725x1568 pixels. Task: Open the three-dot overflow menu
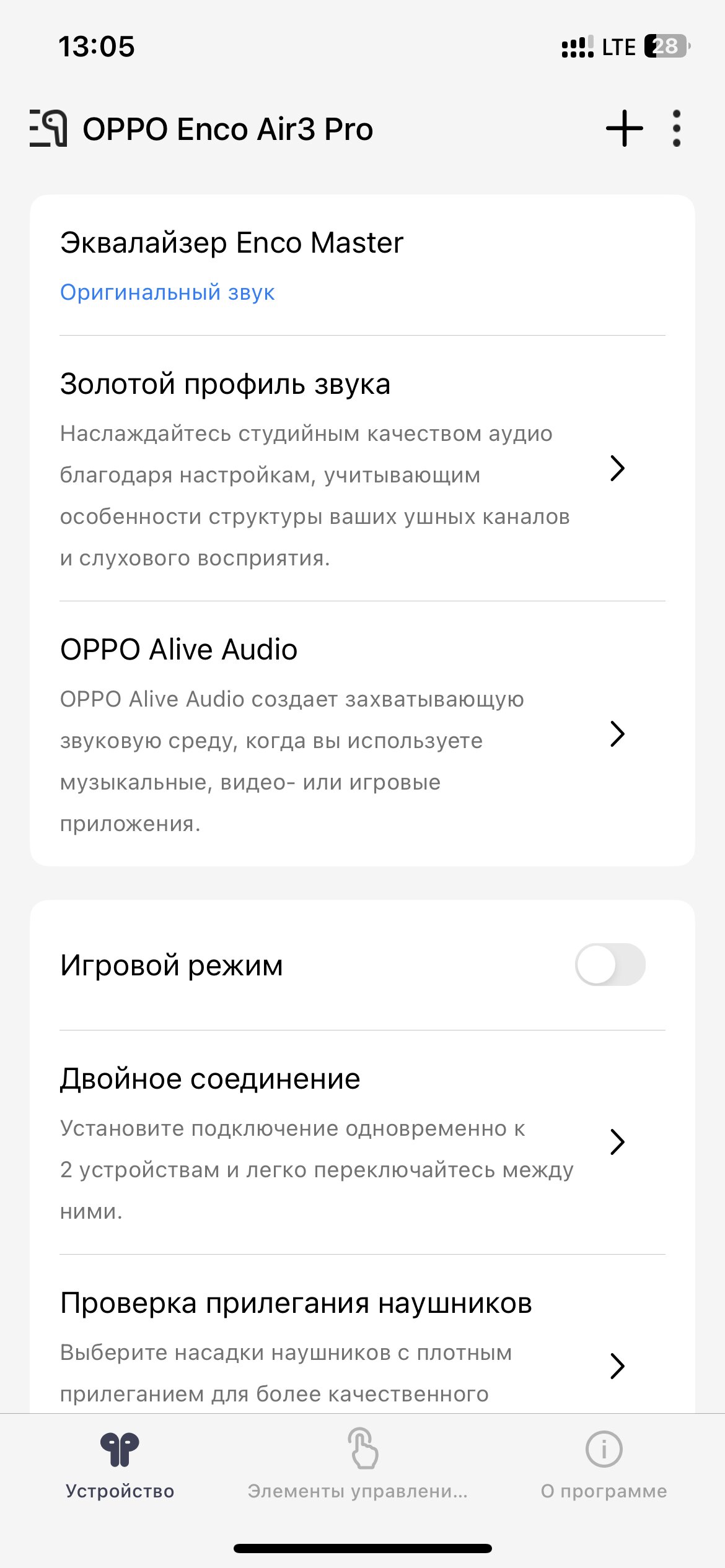[x=677, y=128]
